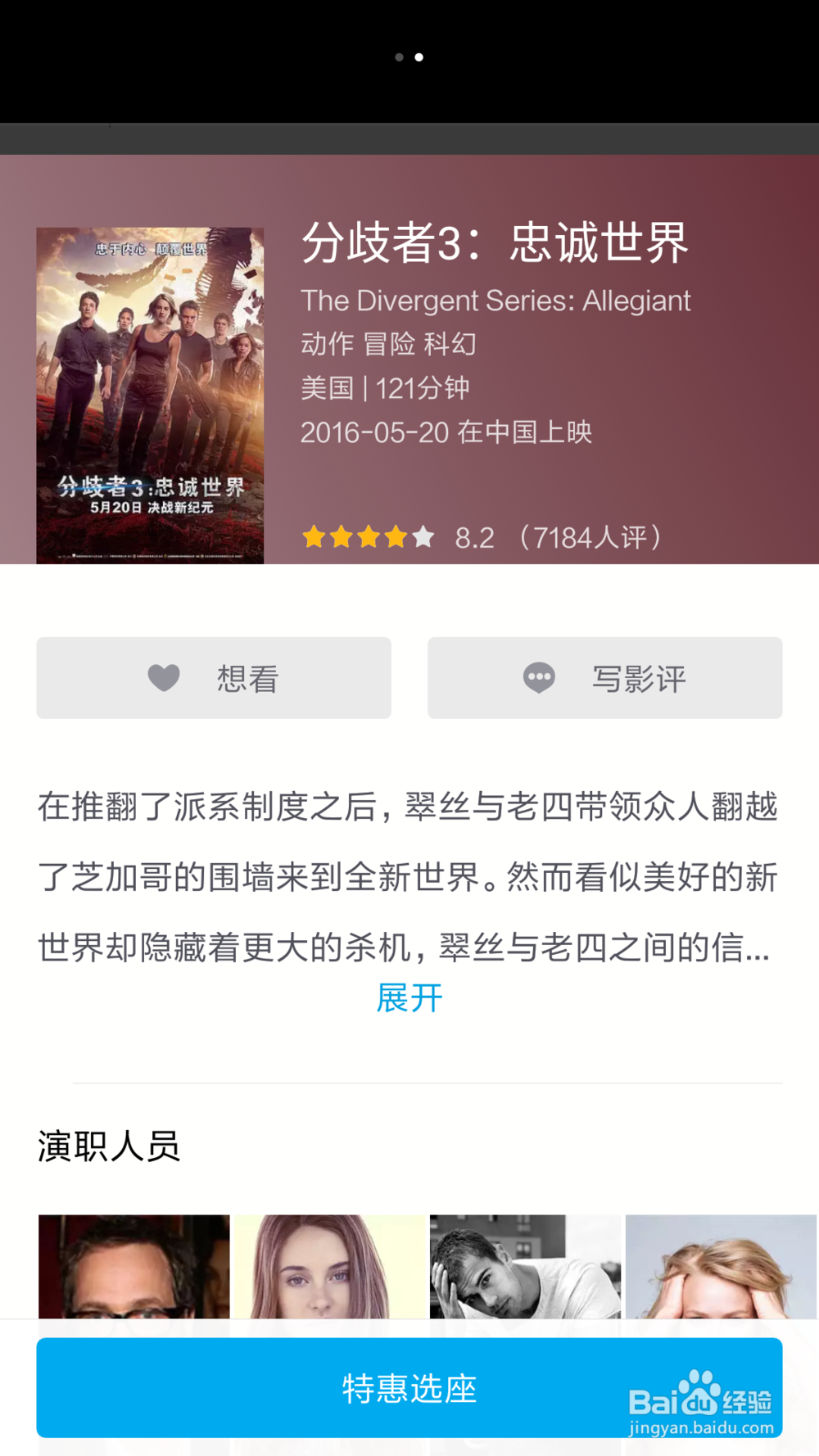Click the half-filled fifth star
This screenshot has width=819, height=1456.
[423, 537]
